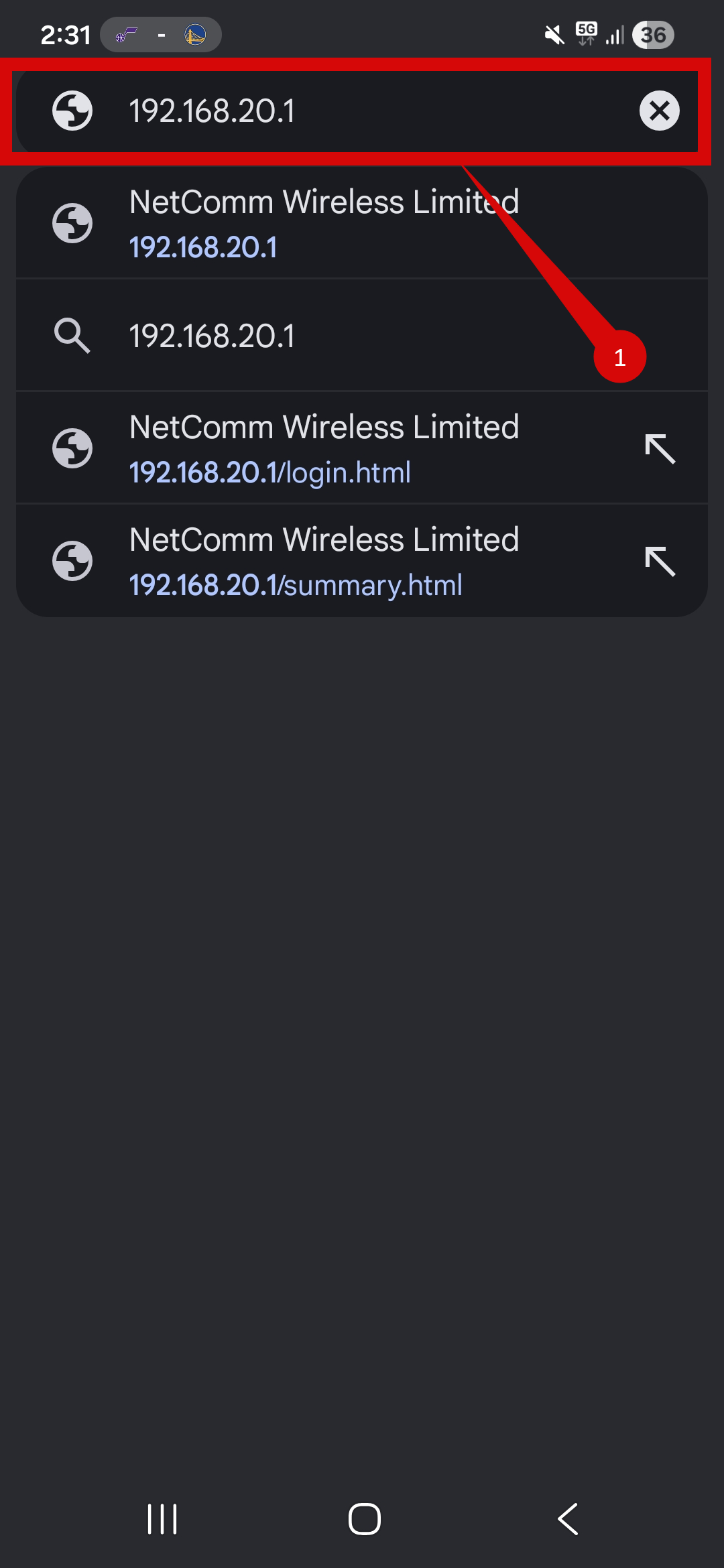Tap the 5G network indicator
Viewport: 724px width, 1568px height.
[586, 35]
